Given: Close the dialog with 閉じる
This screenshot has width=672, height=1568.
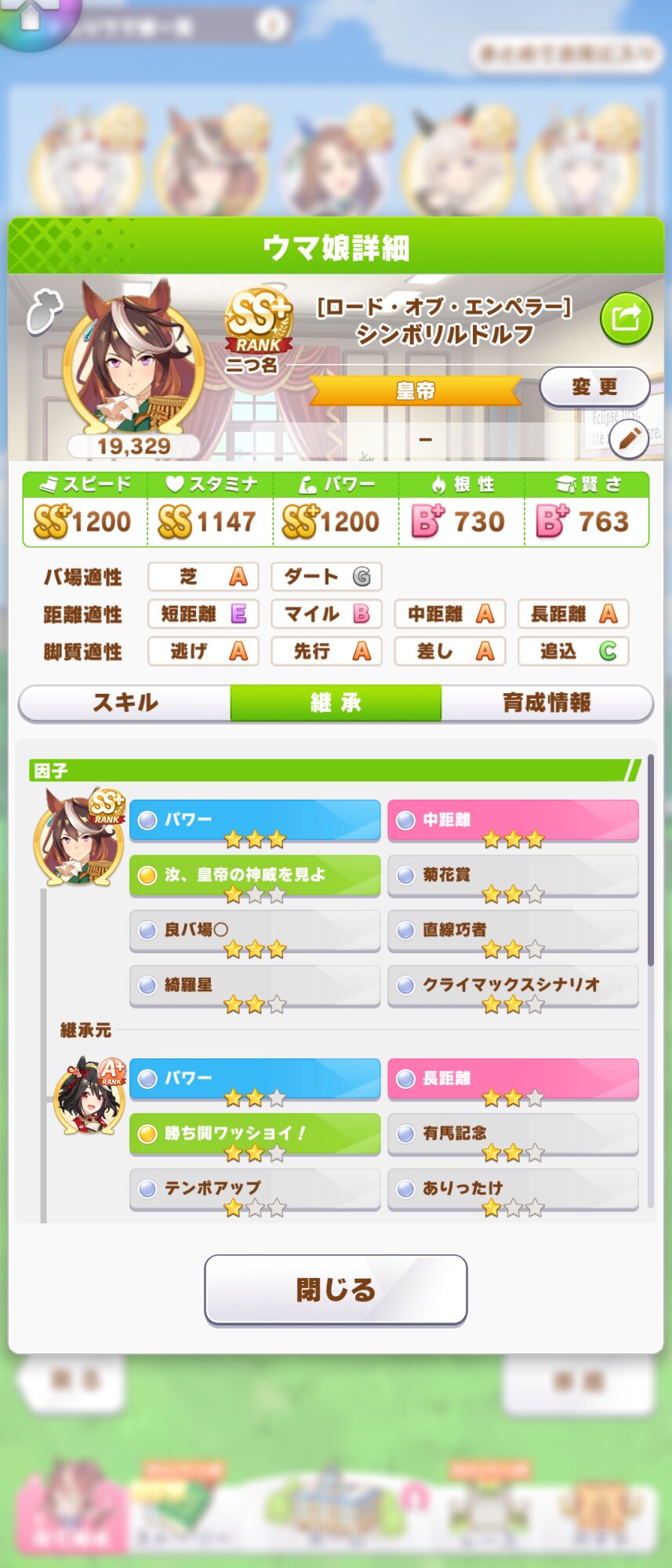Looking at the screenshot, I should 336,1290.
